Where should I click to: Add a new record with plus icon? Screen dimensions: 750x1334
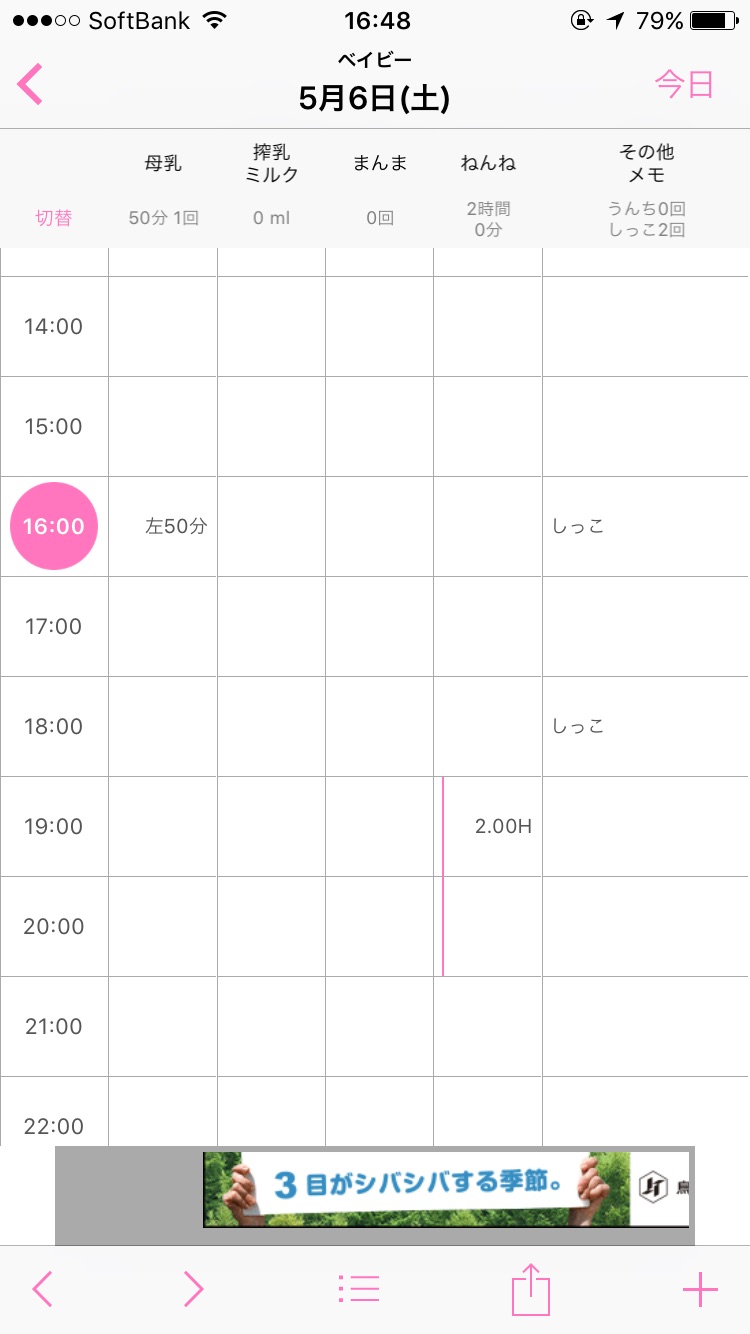700,1290
